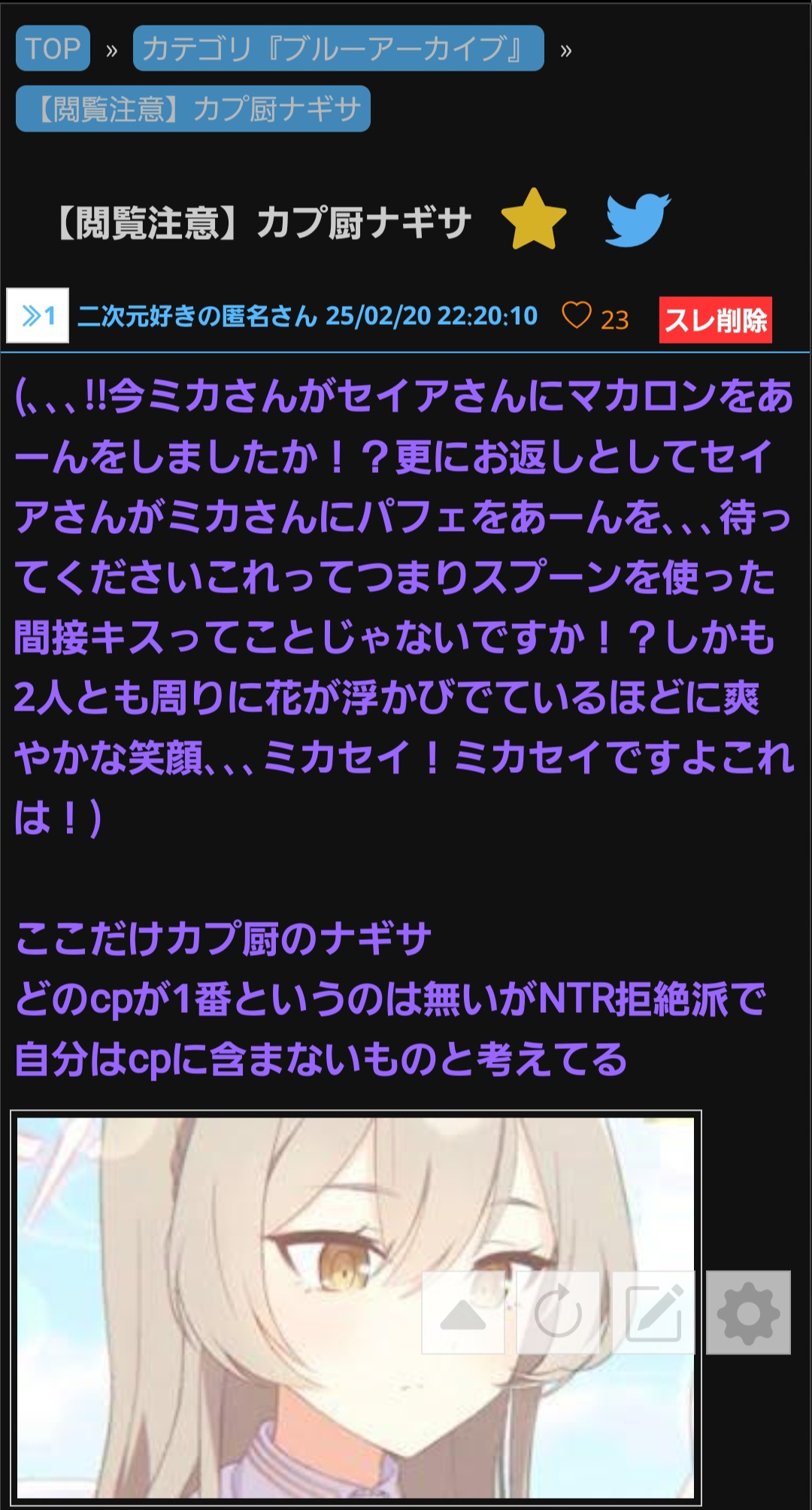The width and height of the screenshot is (812, 1510).
Task: Go to the TOP breadcrumb
Action: (x=53, y=49)
